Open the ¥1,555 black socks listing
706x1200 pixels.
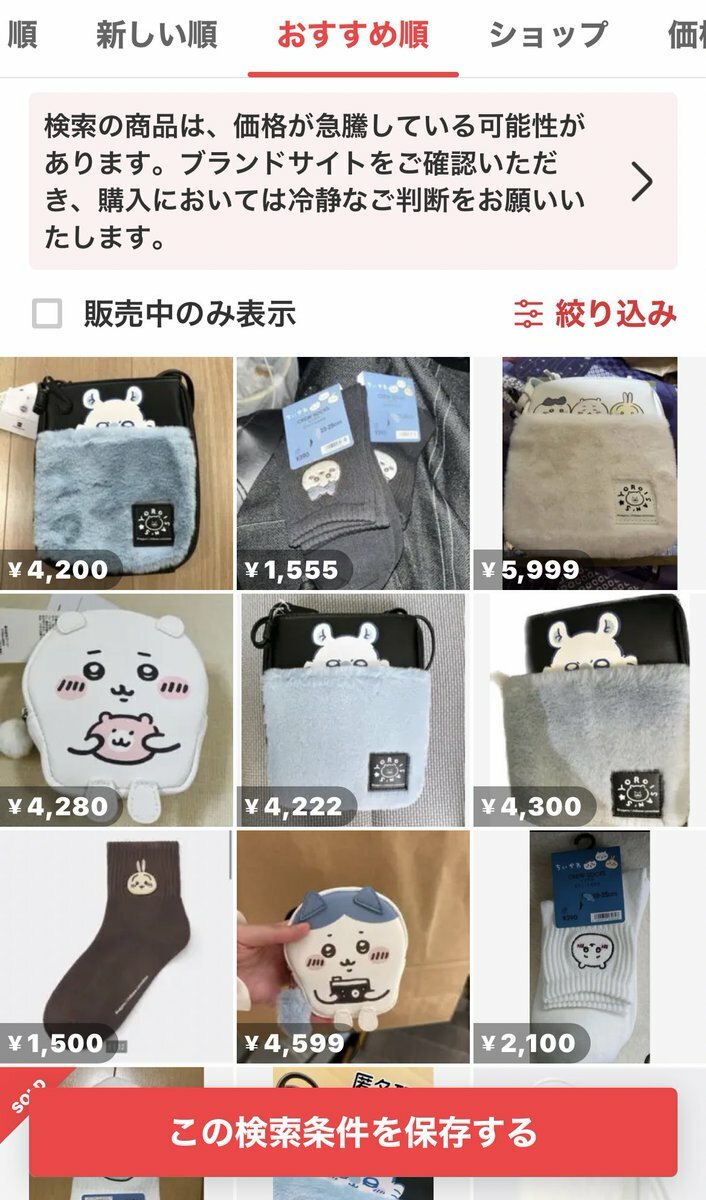coord(352,472)
